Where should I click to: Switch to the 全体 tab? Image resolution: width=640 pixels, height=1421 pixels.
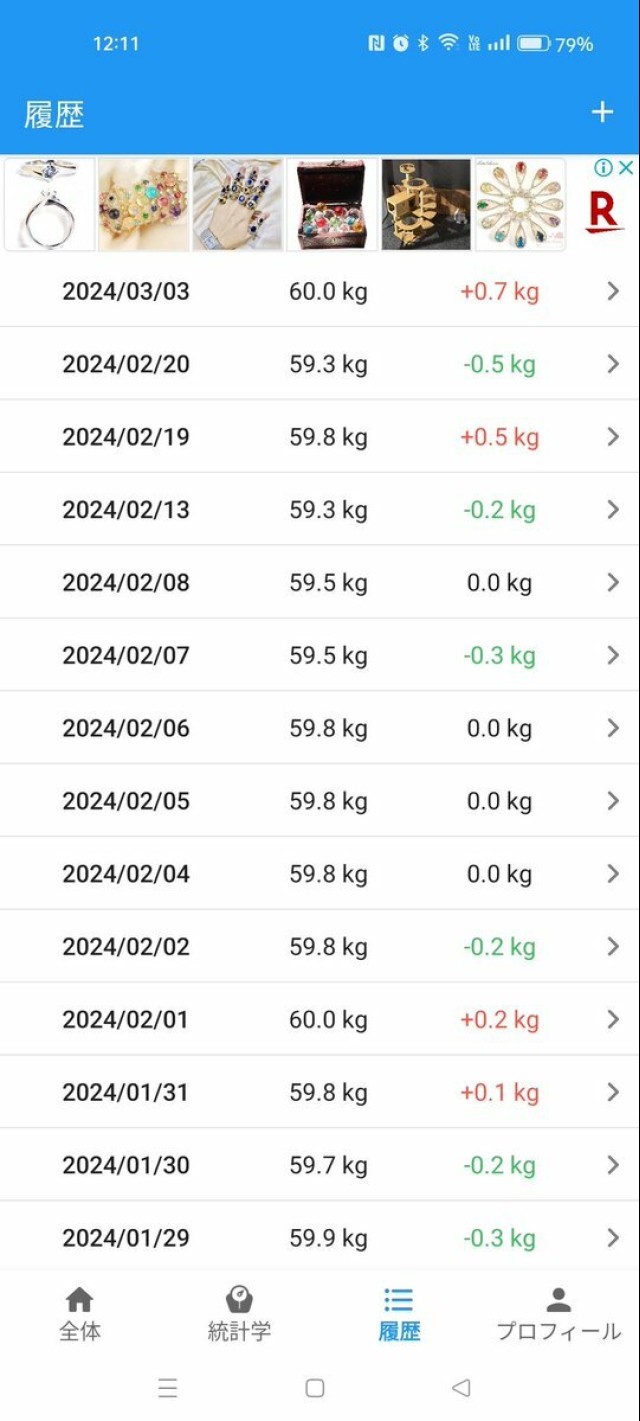coord(79,1313)
